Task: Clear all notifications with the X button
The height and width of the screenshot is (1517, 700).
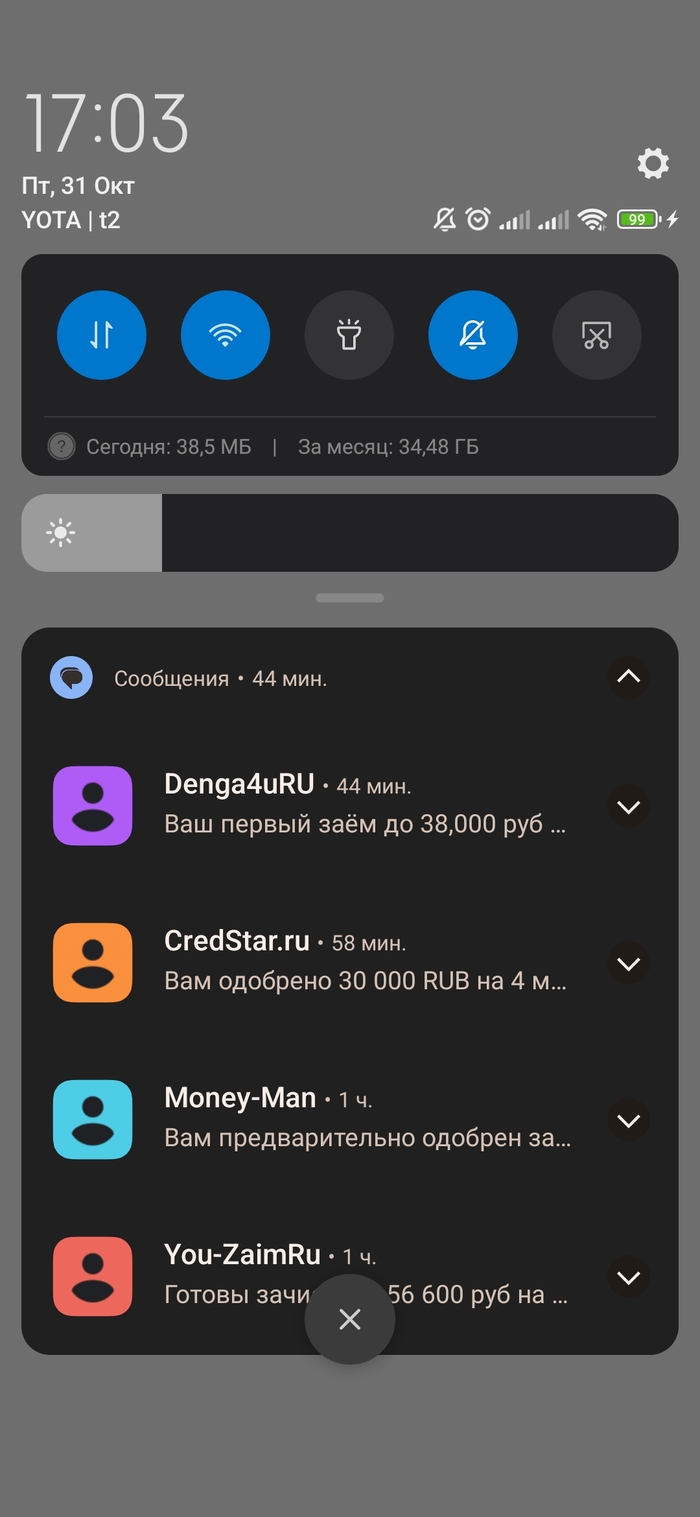Action: click(350, 1319)
